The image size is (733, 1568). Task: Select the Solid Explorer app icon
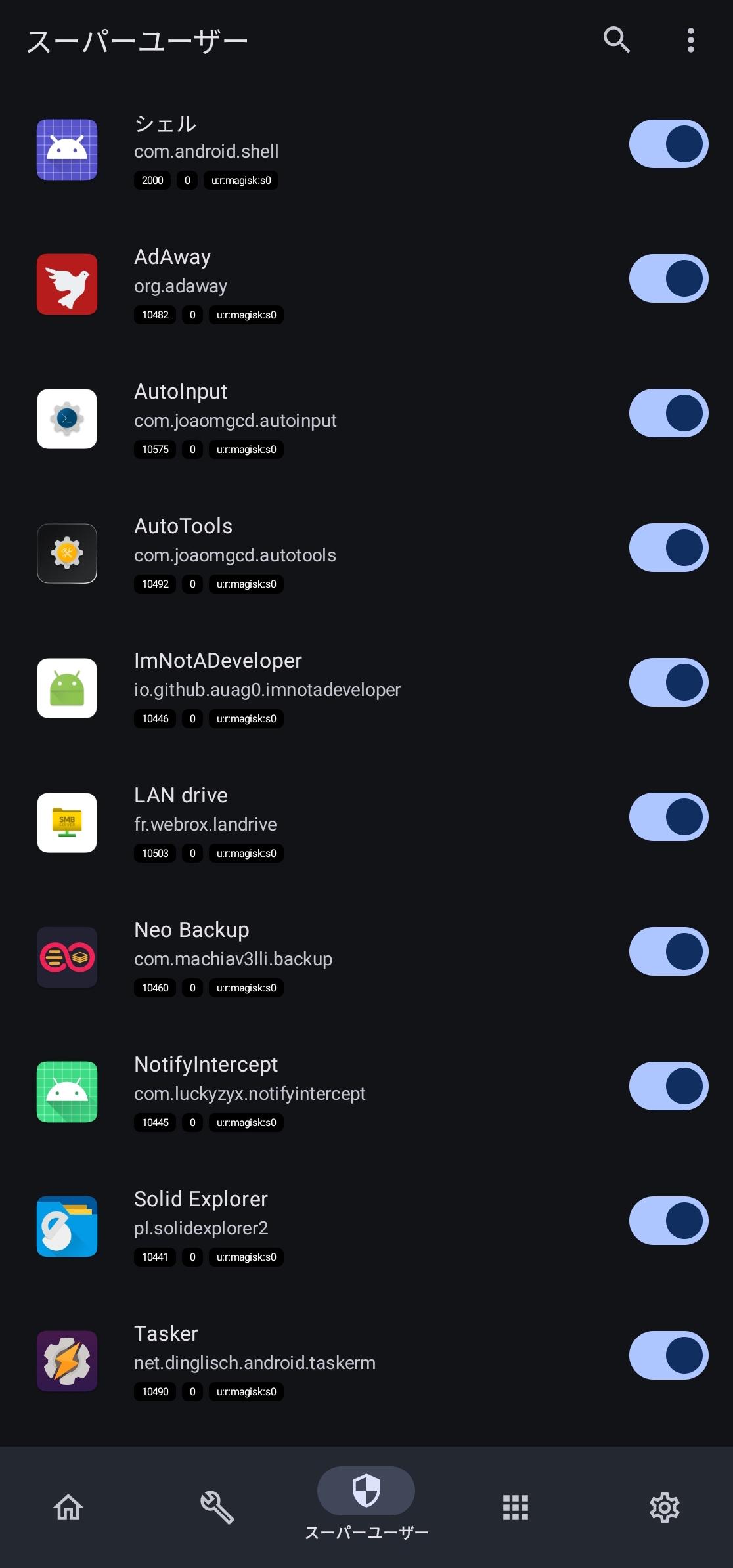[66, 1226]
